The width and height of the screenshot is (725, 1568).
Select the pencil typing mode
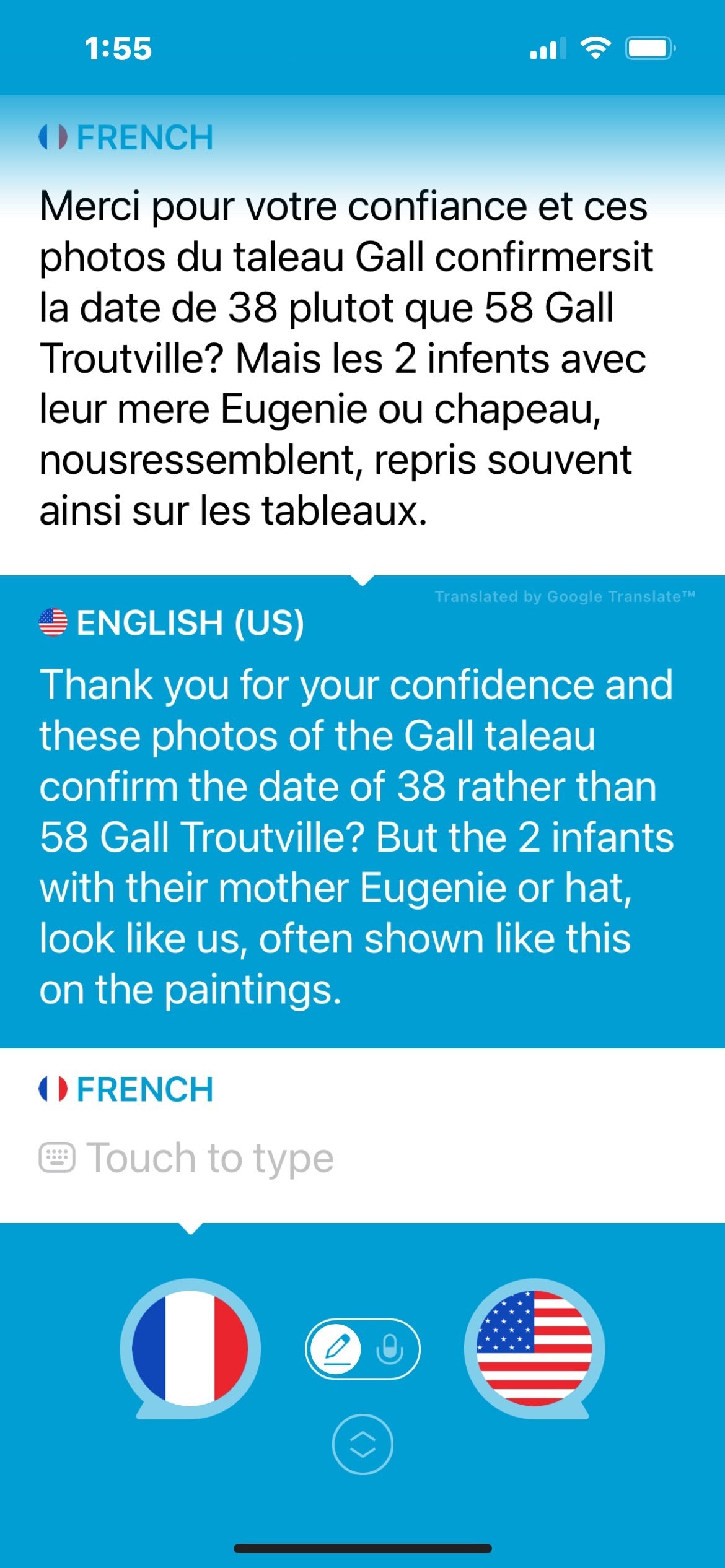pyautogui.click(x=336, y=1348)
